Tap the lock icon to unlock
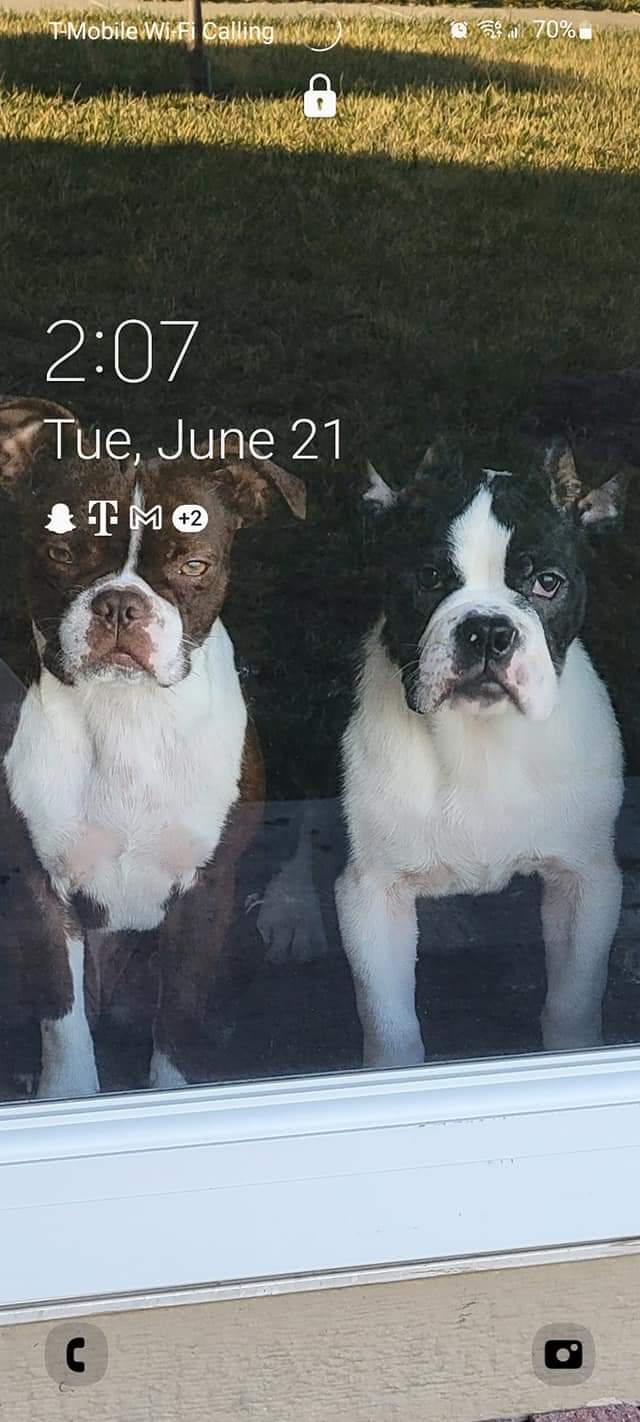Image resolution: width=640 pixels, height=1422 pixels. pyautogui.click(x=320, y=97)
